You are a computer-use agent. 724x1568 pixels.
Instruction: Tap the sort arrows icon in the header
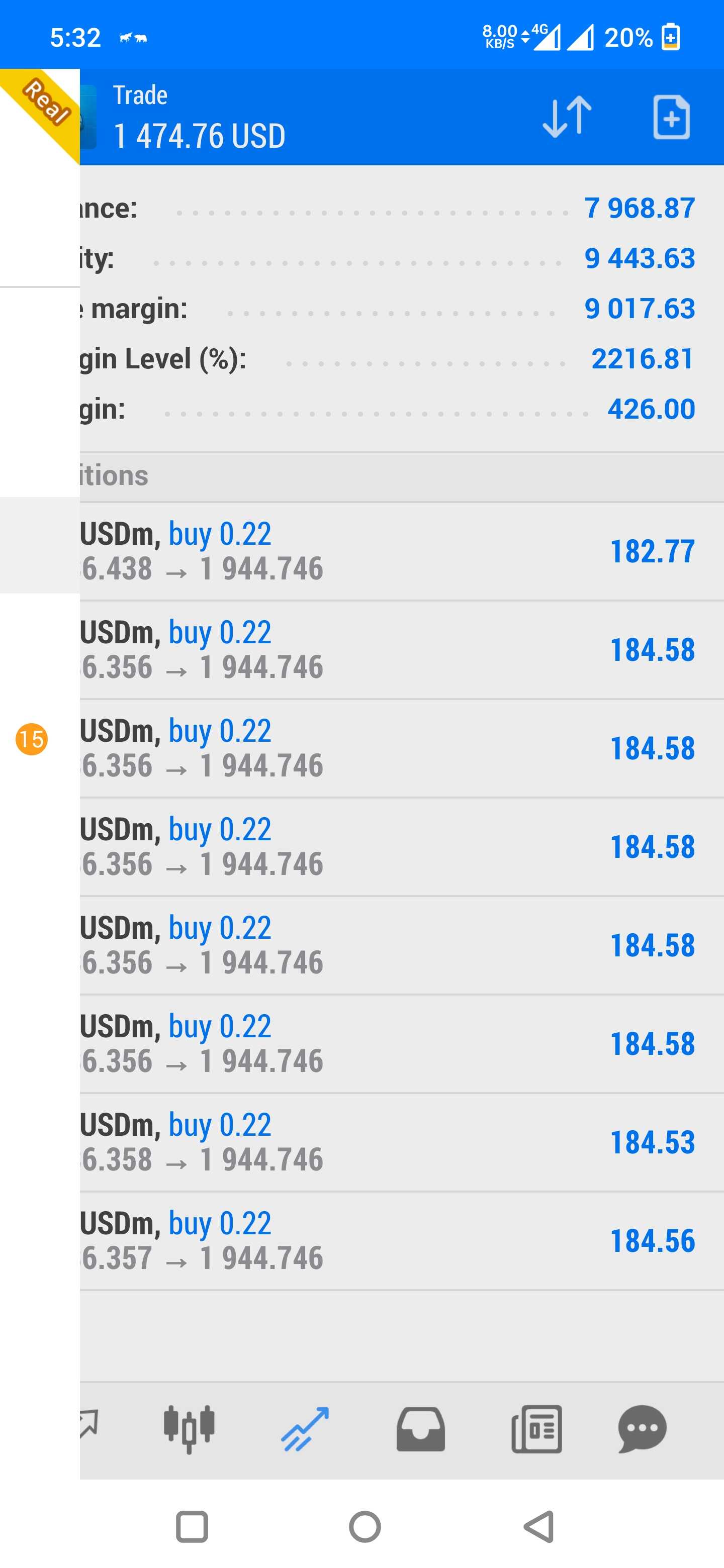567,116
